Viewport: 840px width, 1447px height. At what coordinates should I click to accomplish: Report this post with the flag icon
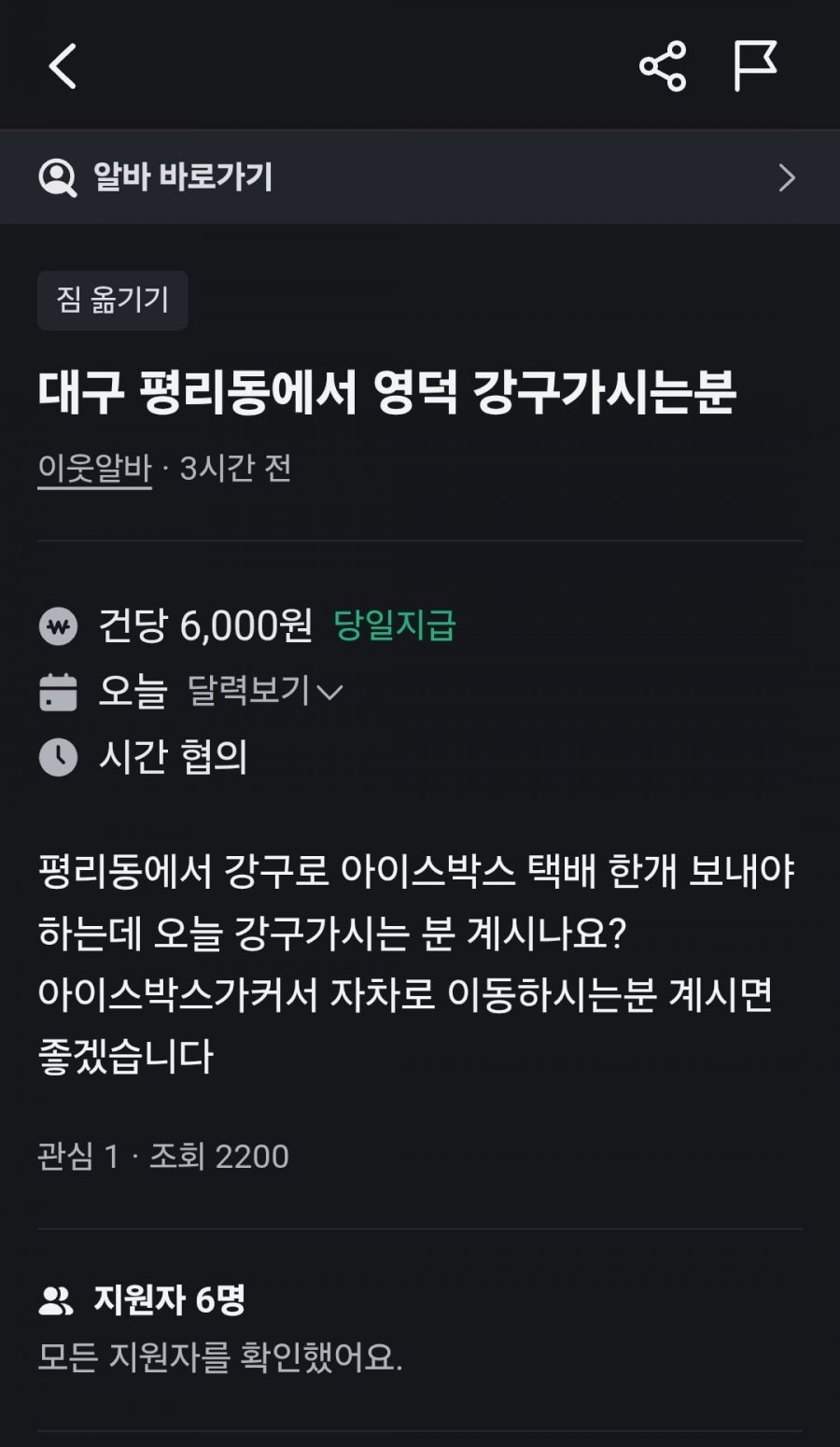[754, 66]
